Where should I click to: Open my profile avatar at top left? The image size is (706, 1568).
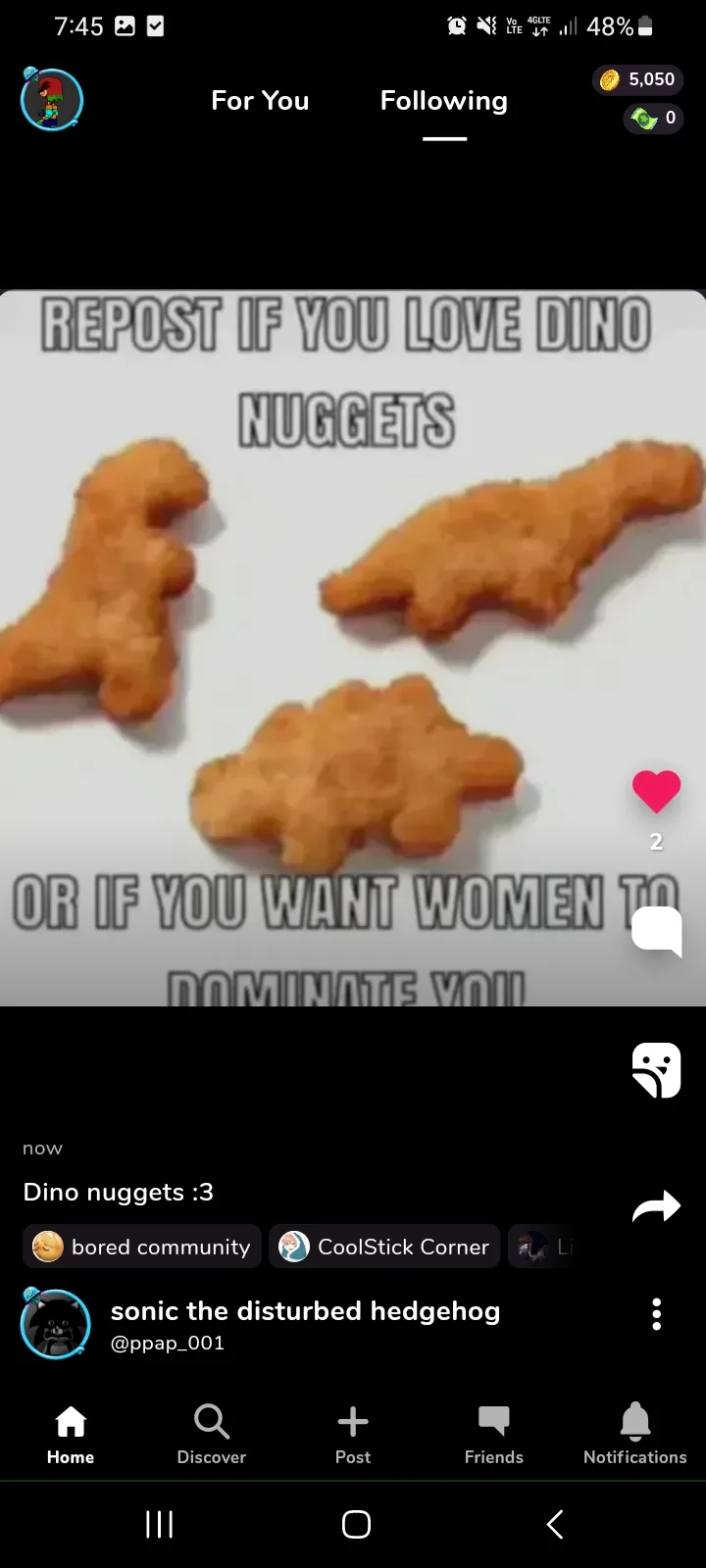(52, 99)
